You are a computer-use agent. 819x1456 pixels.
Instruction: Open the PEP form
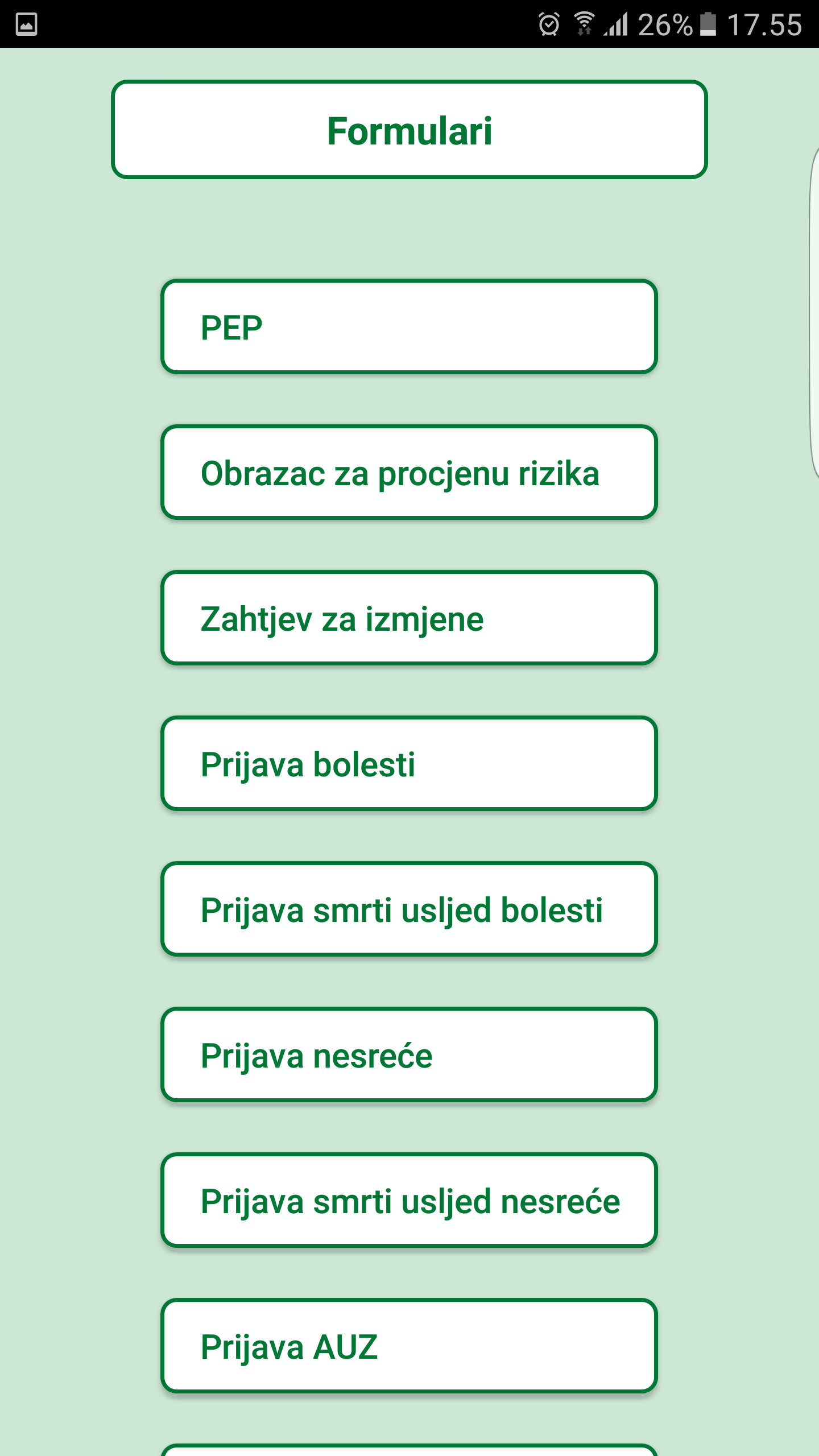(409, 327)
